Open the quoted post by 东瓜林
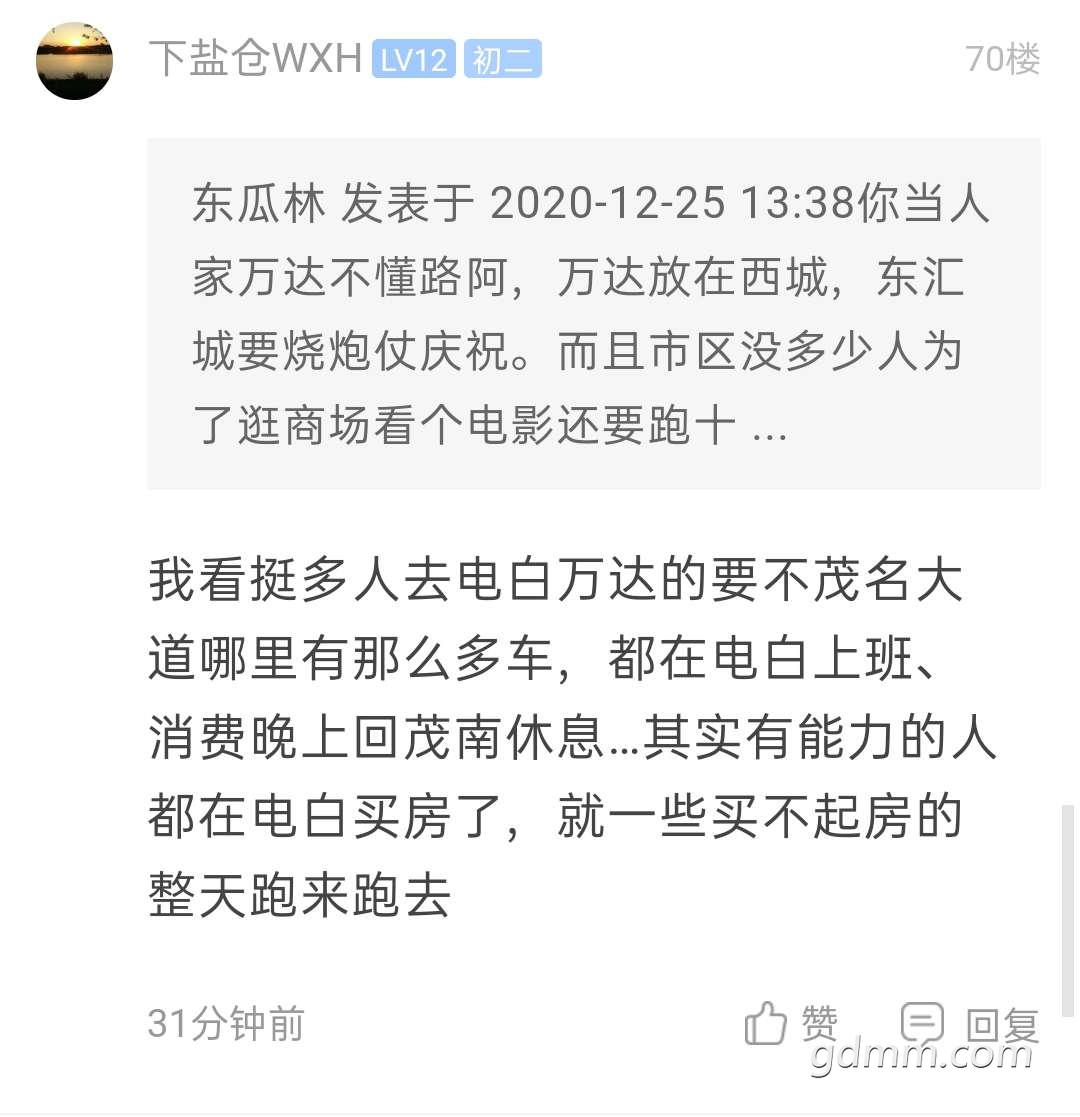The height and width of the screenshot is (1117, 1080). (593, 313)
